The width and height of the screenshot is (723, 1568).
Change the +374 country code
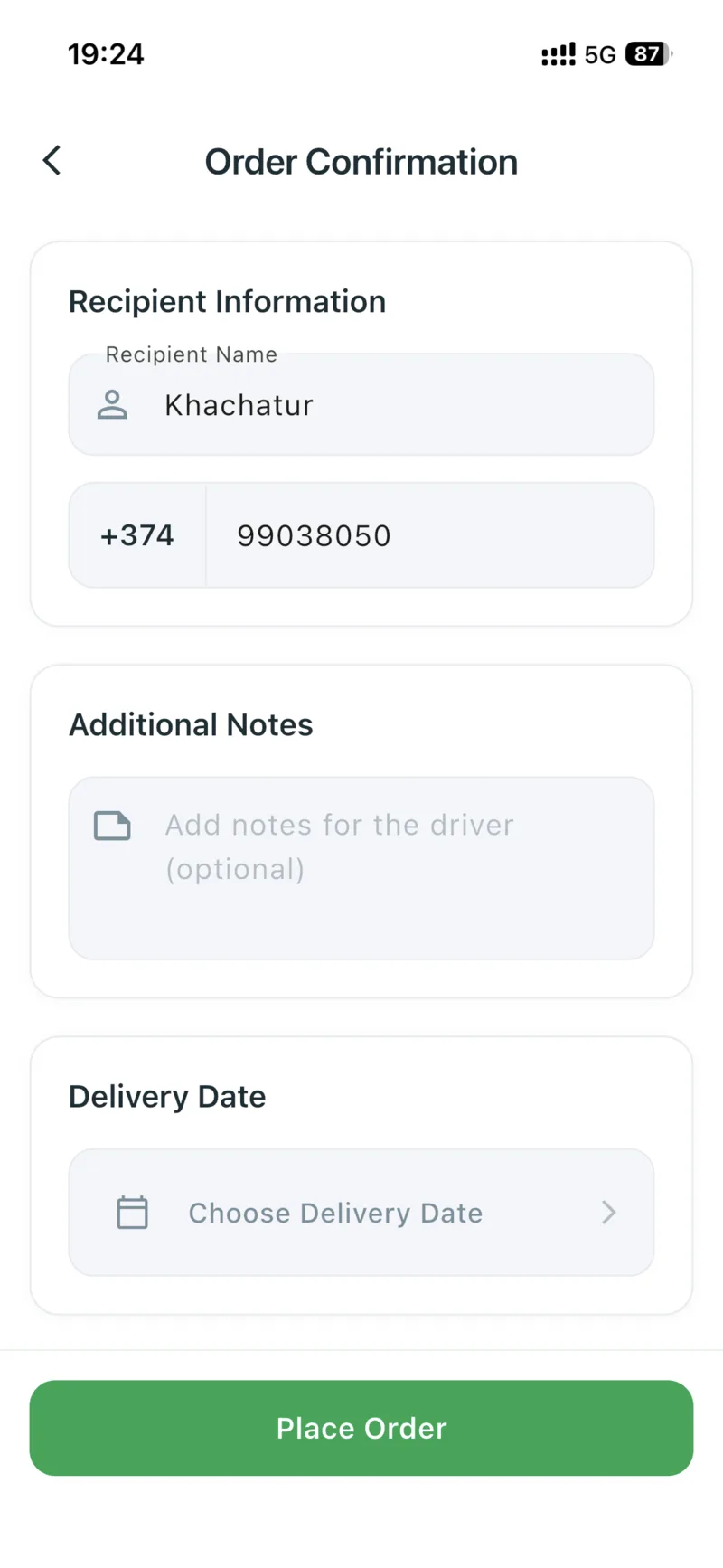pyautogui.click(x=137, y=535)
